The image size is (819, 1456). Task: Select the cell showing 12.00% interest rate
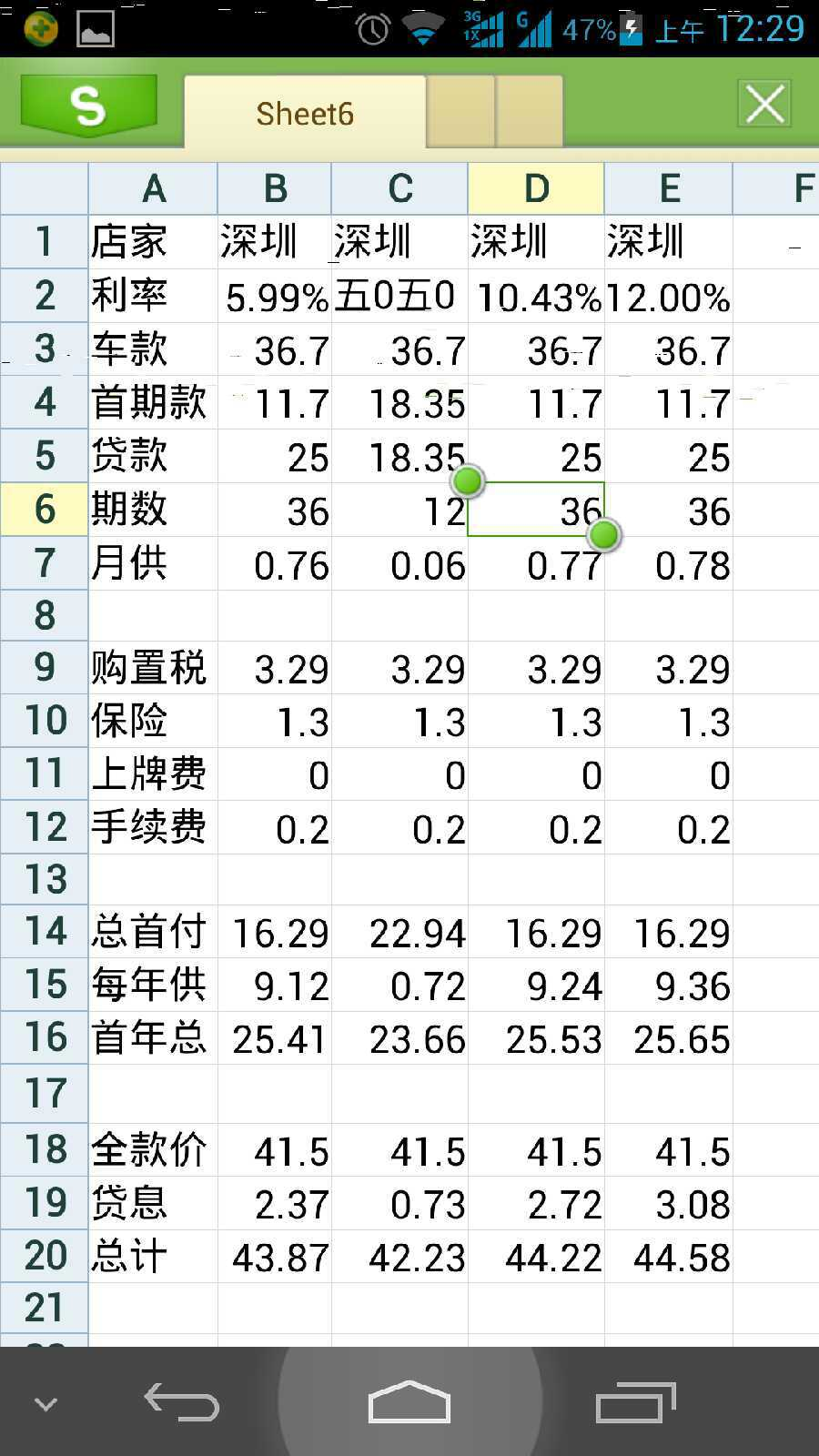pos(670,296)
